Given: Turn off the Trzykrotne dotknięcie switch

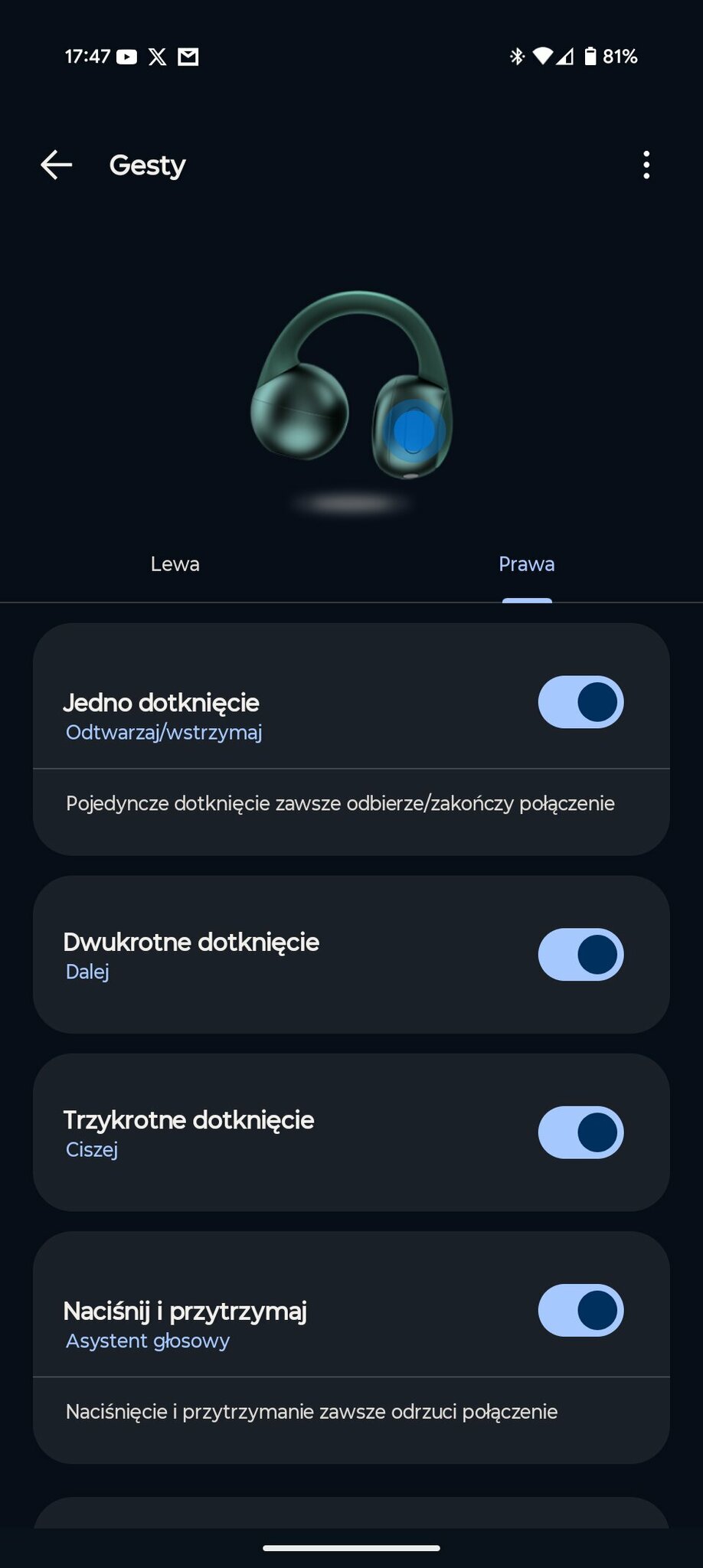Looking at the screenshot, I should [580, 1132].
